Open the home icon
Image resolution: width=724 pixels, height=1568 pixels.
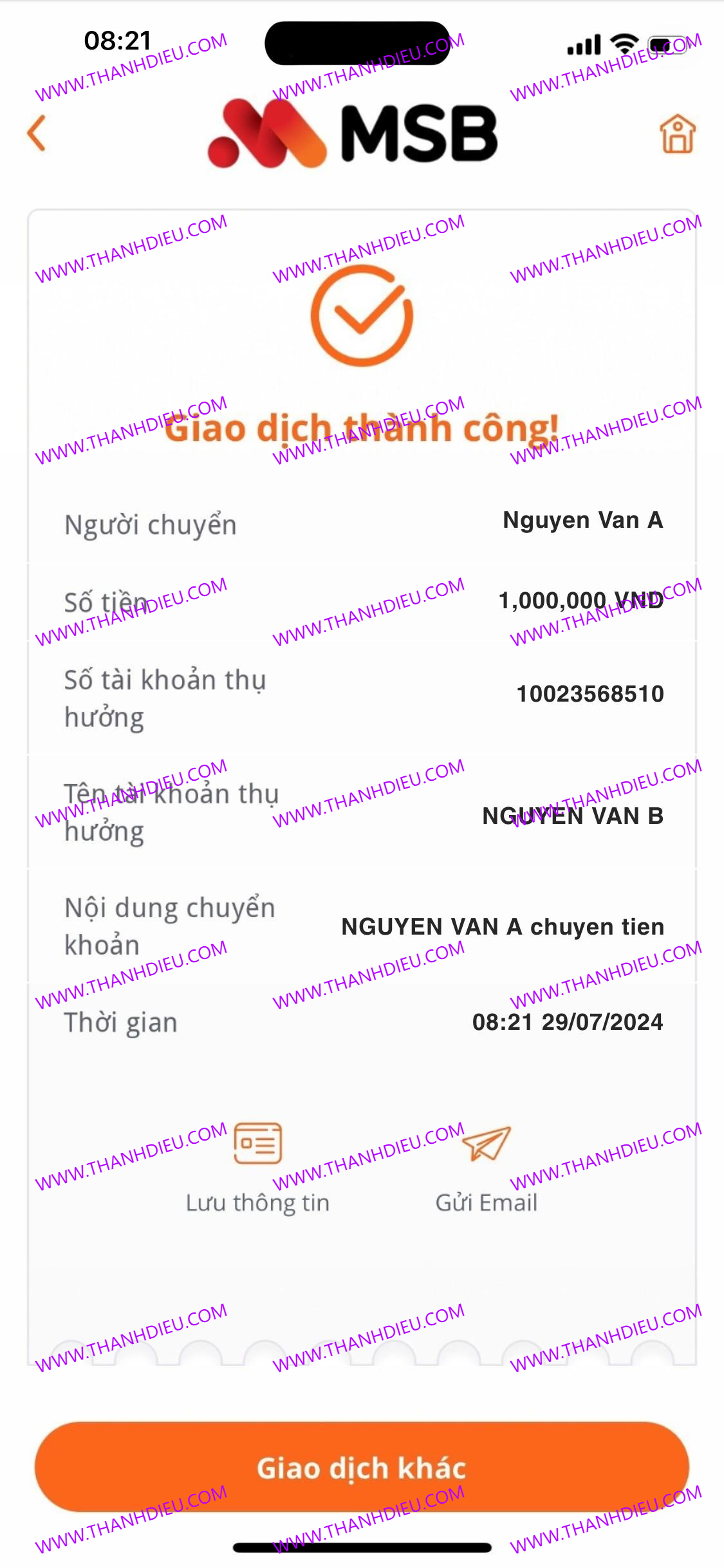[677, 134]
